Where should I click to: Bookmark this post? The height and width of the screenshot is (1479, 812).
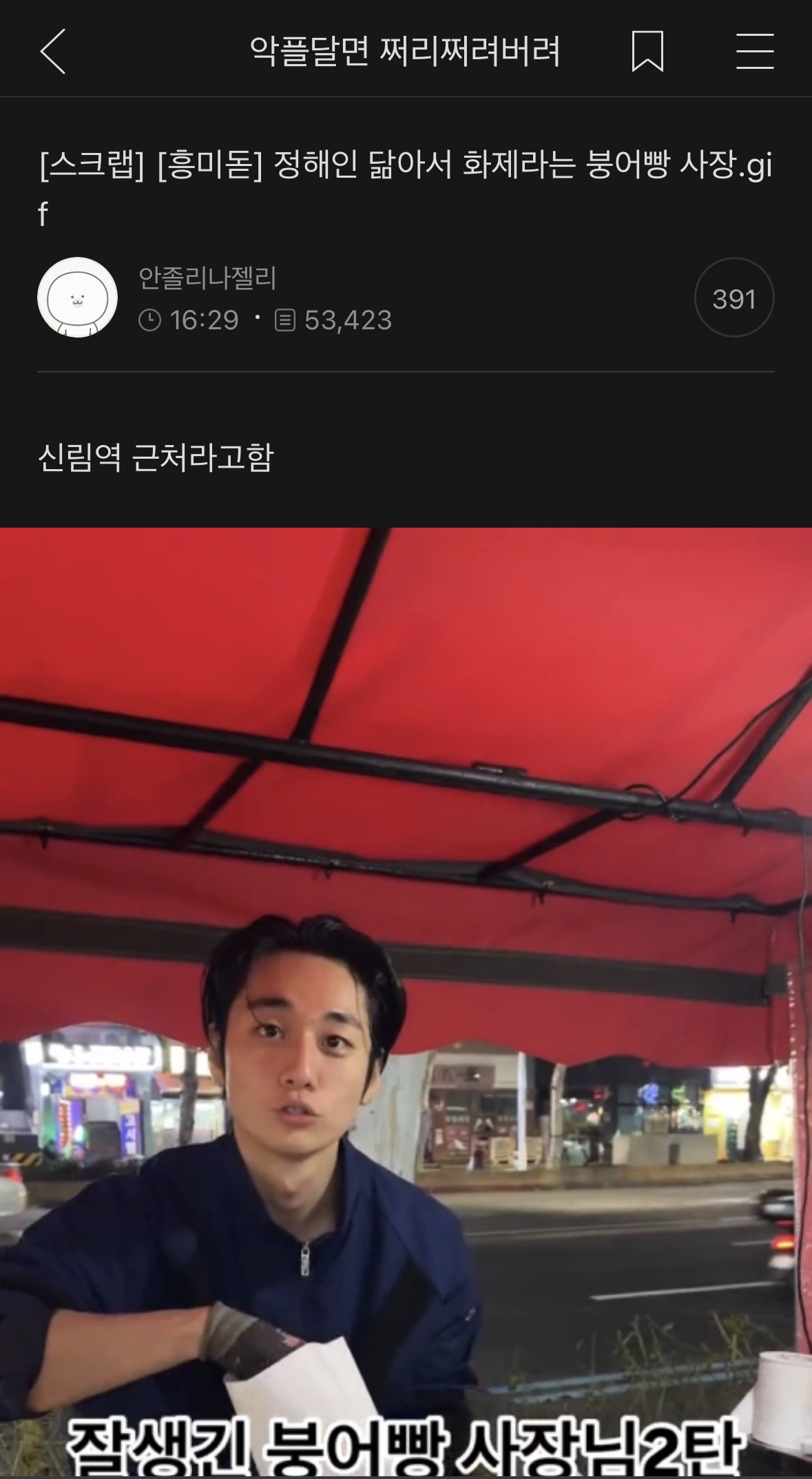647,51
